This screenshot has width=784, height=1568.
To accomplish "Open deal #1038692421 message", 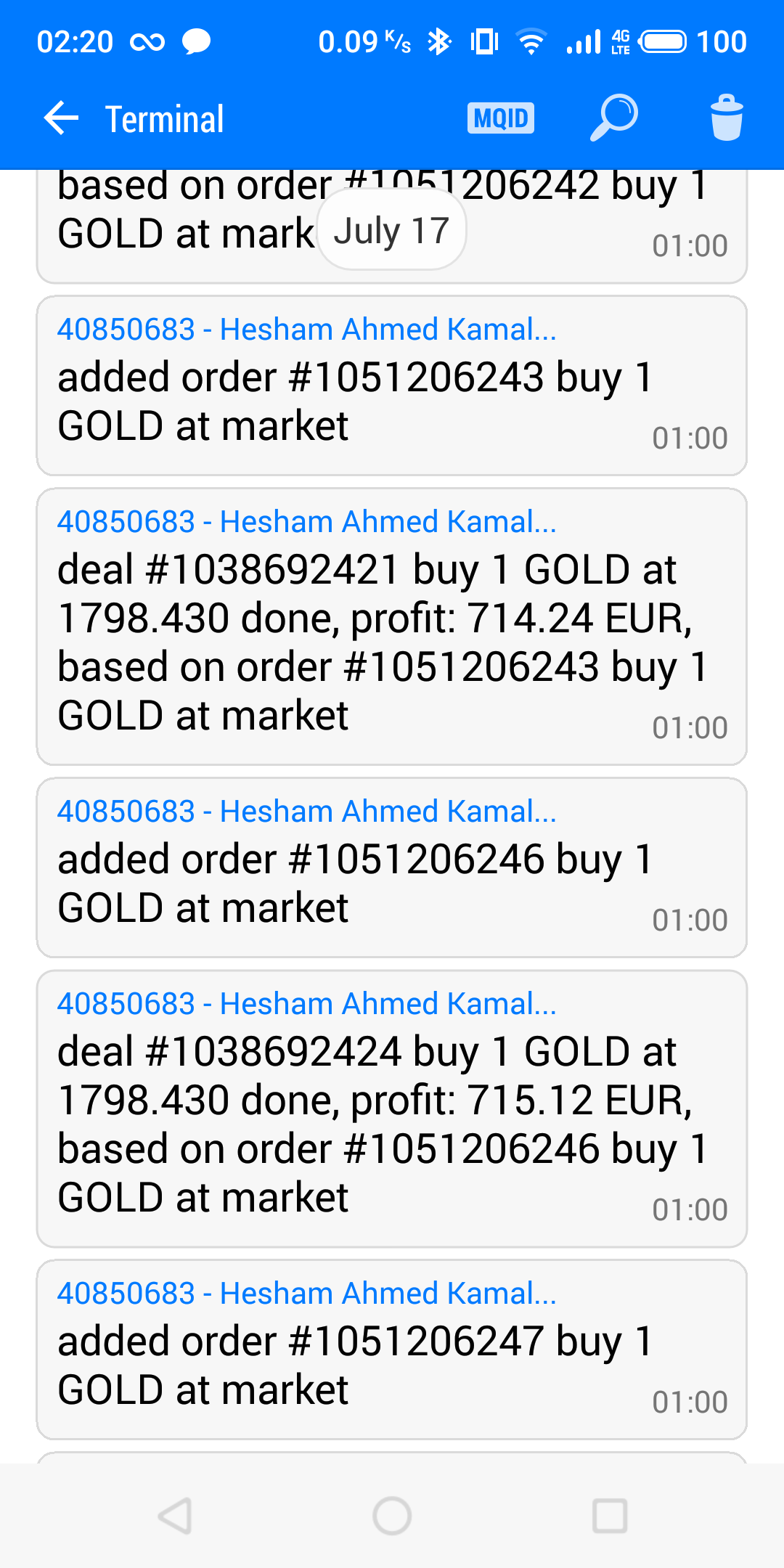I will tap(392, 627).
